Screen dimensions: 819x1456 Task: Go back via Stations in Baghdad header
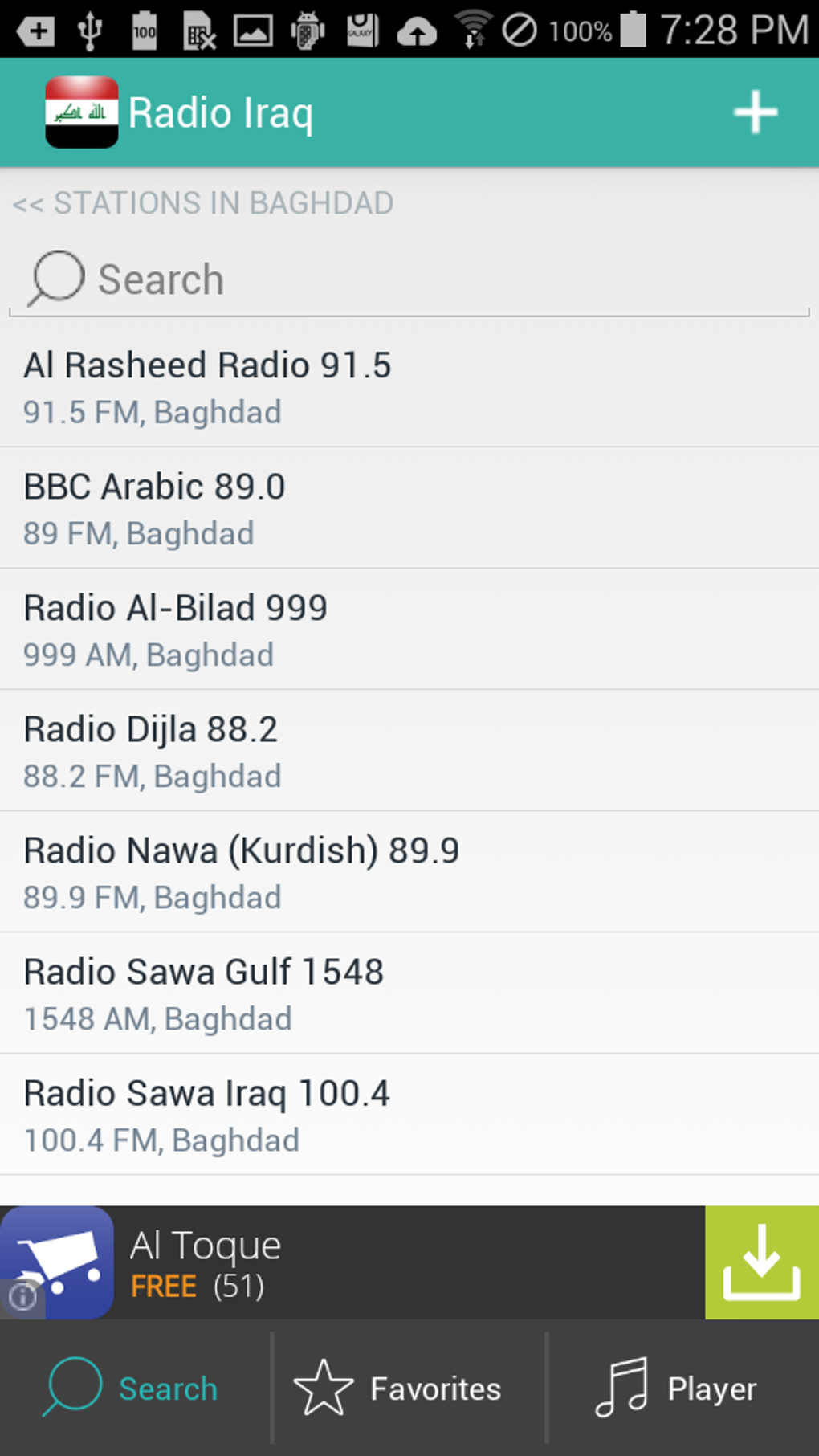(x=203, y=203)
